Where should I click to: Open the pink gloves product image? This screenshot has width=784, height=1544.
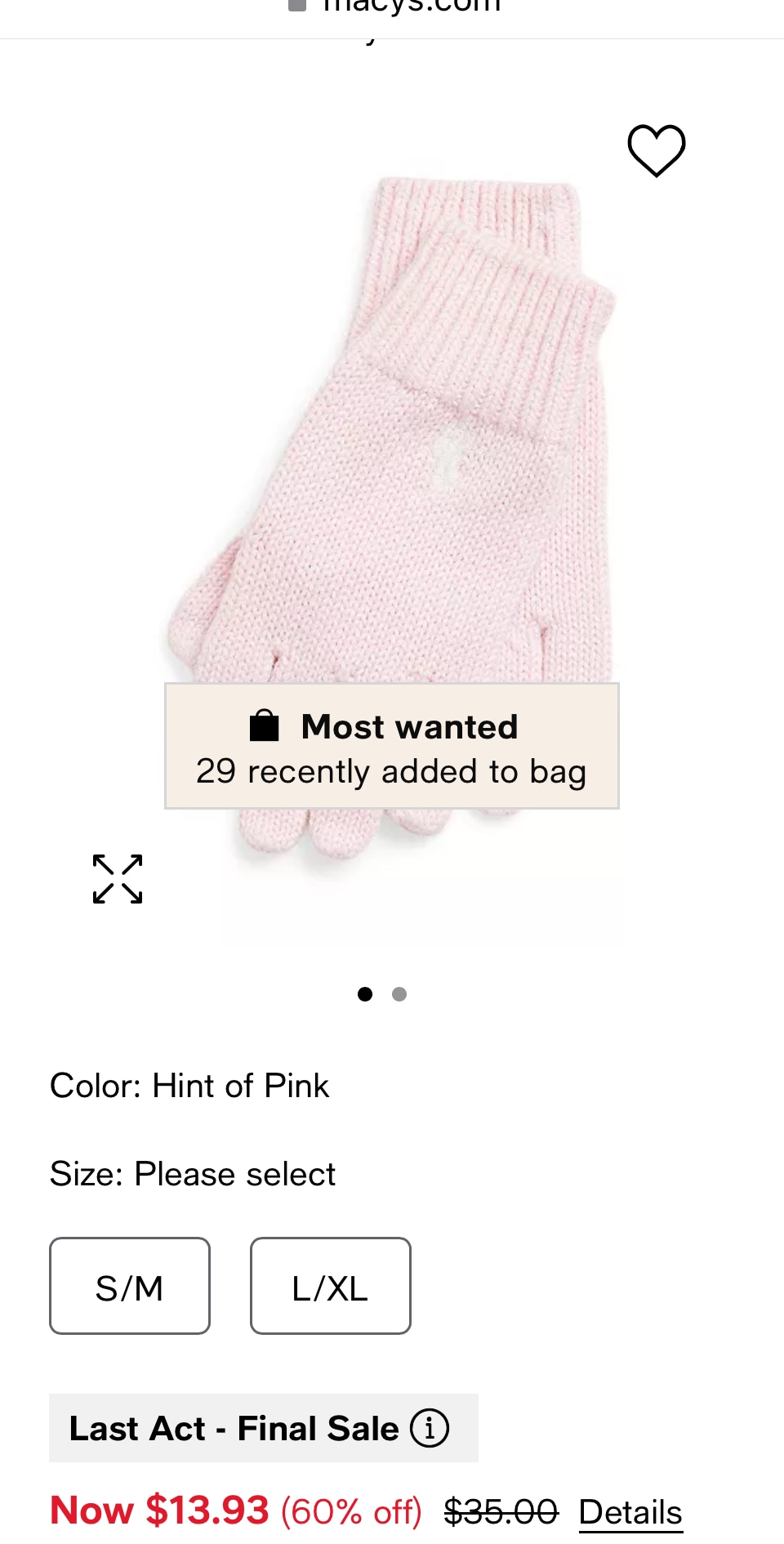(392, 457)
